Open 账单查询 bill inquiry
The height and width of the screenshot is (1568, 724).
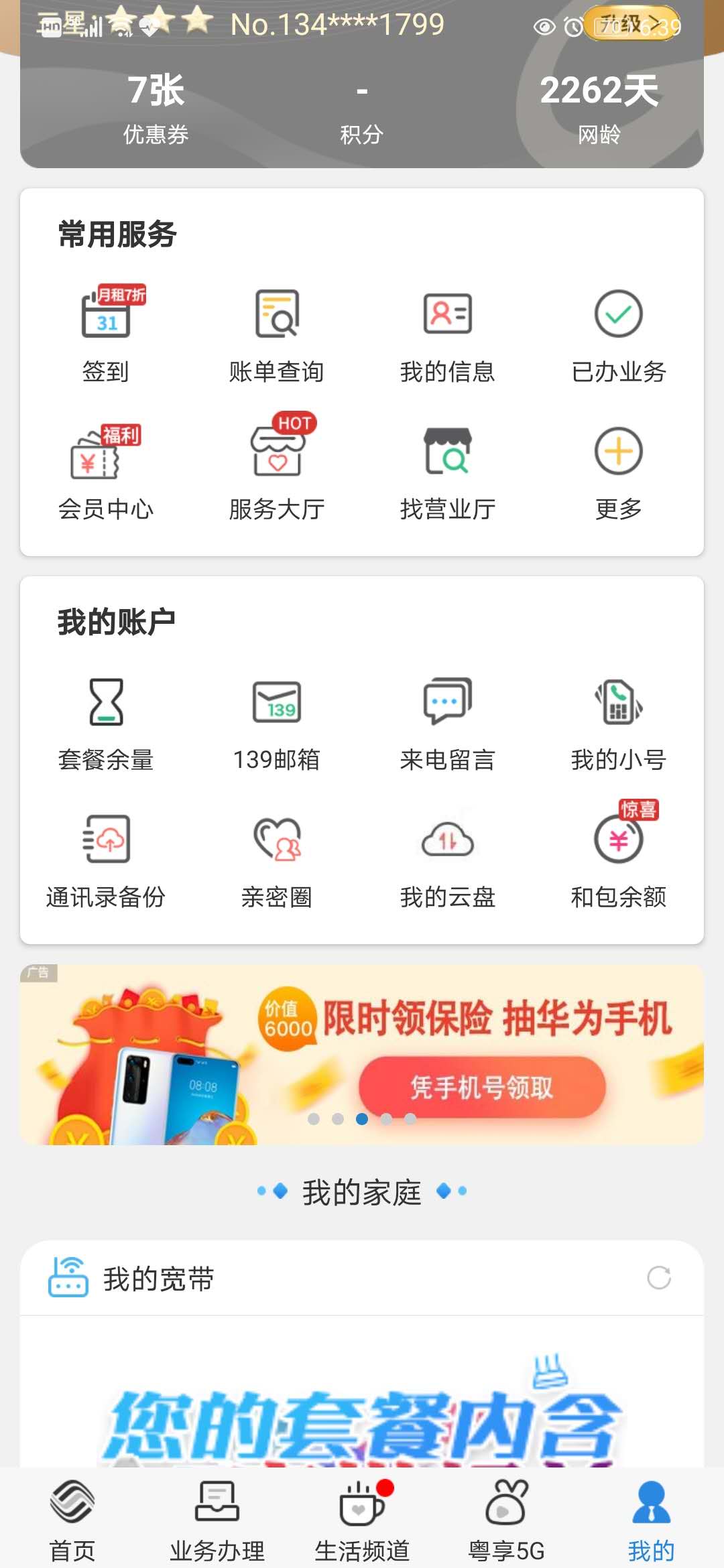[x=275, y=328]
